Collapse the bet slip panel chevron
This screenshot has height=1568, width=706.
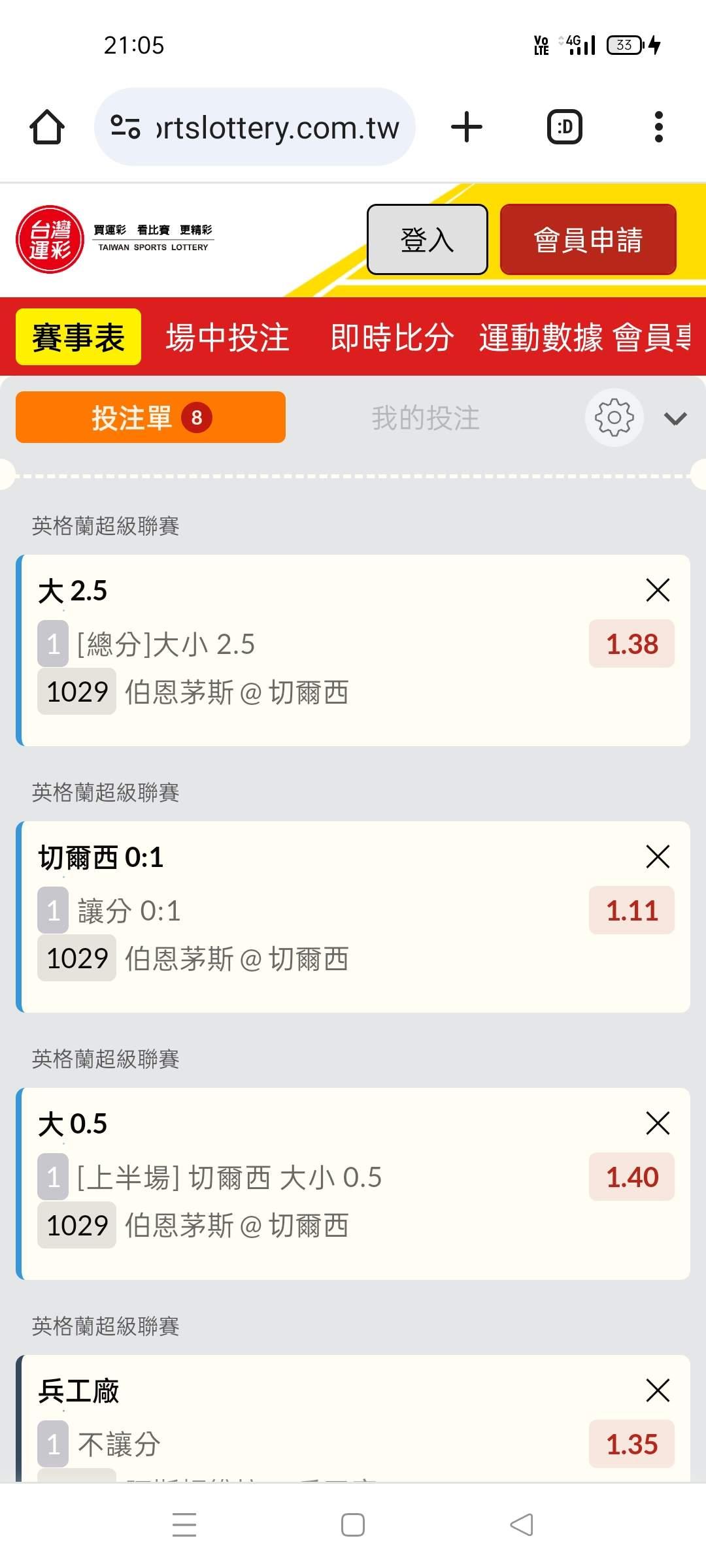675,418
